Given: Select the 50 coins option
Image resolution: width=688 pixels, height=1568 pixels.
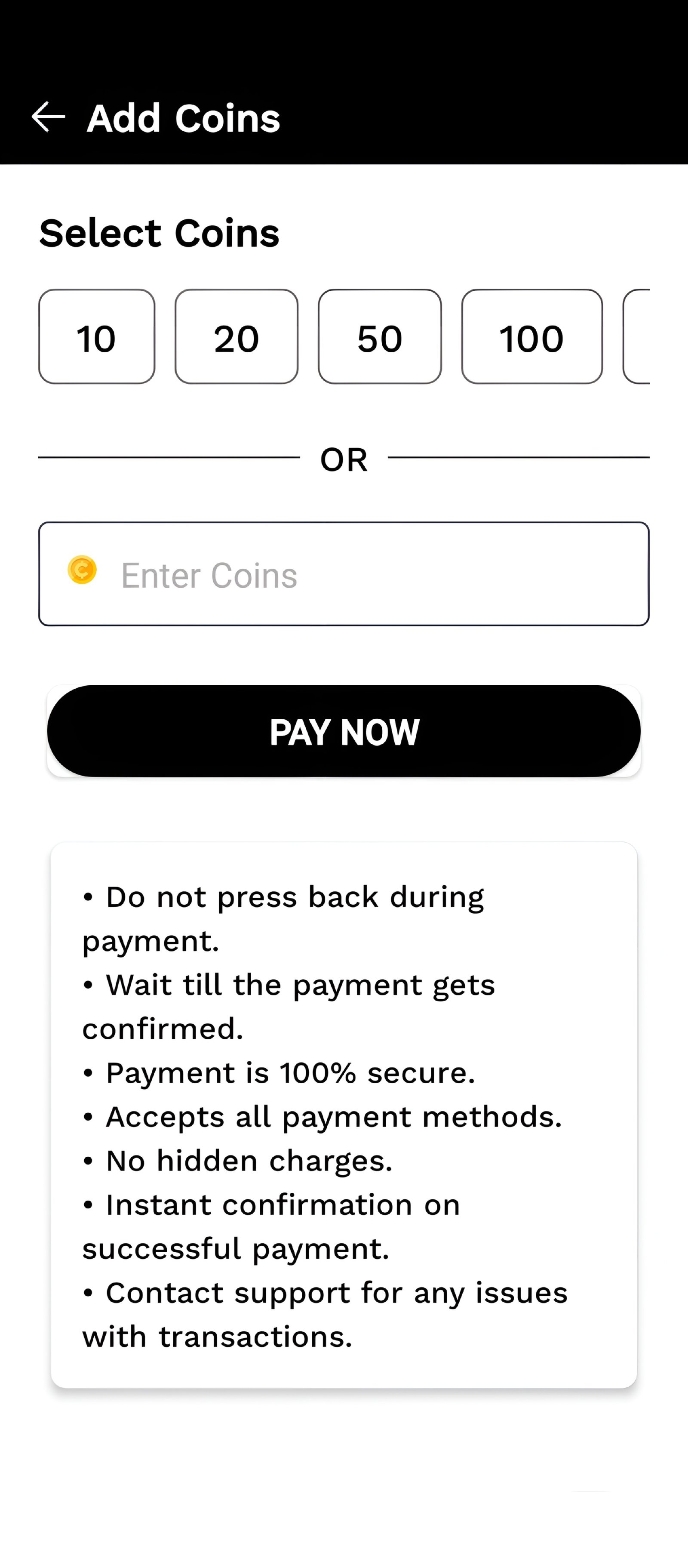Looking at the screenshot, I should click(380, 336).
